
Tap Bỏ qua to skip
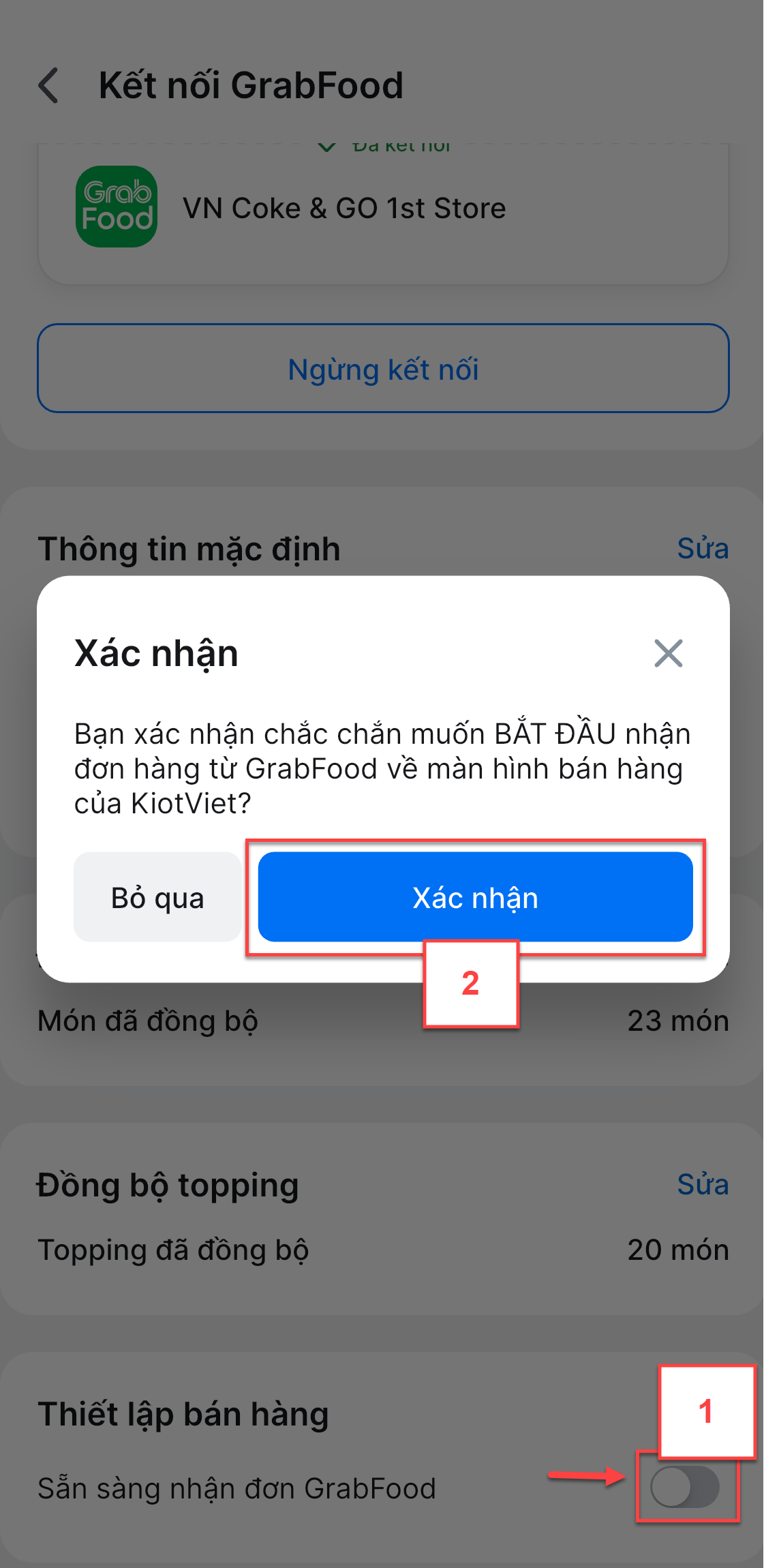click(157, 897)
